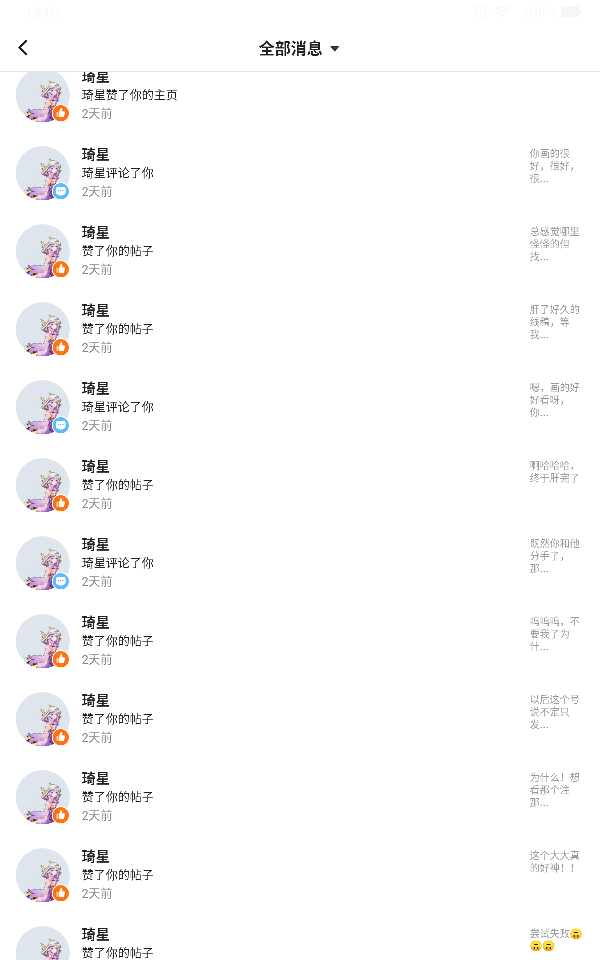The width and height of the screenshot is (600, 960).
Task: Open the comment notification previewing 你画的很好
Action: point(300,173)
